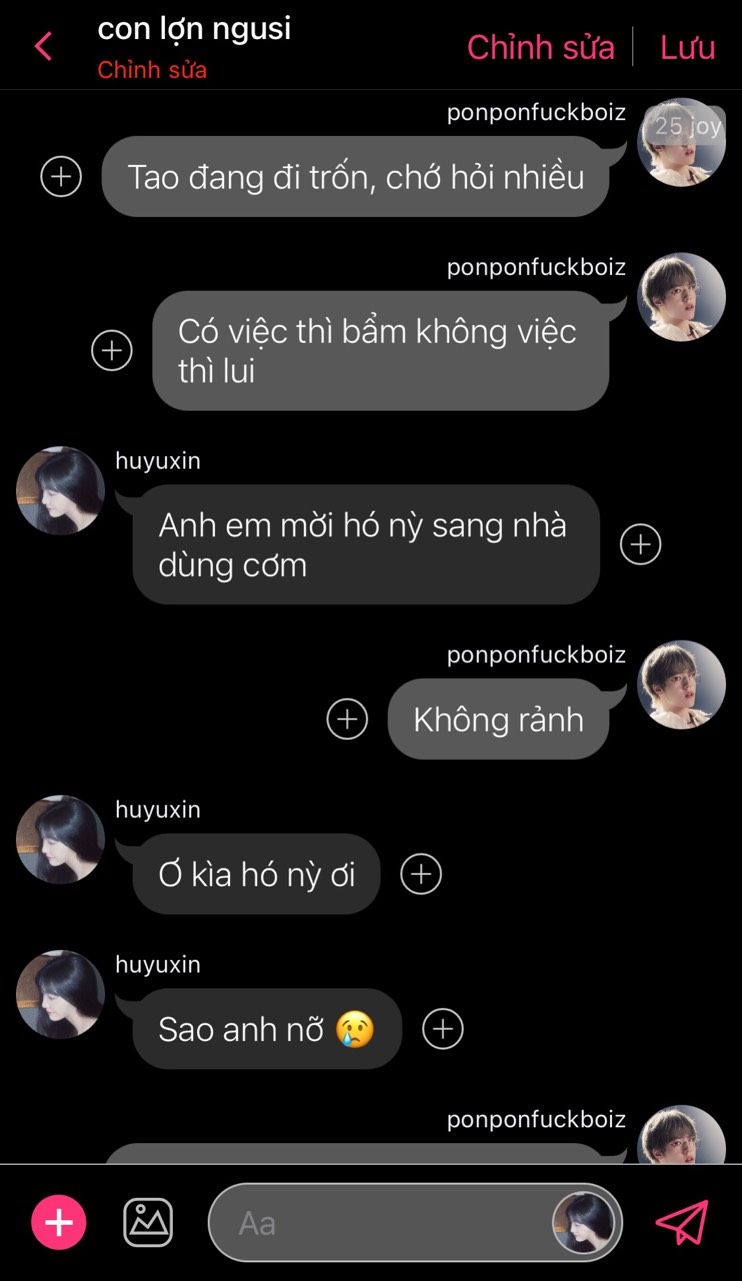
Task: Switch sender via avatar in message field
Action: (x=585, y=1222)
